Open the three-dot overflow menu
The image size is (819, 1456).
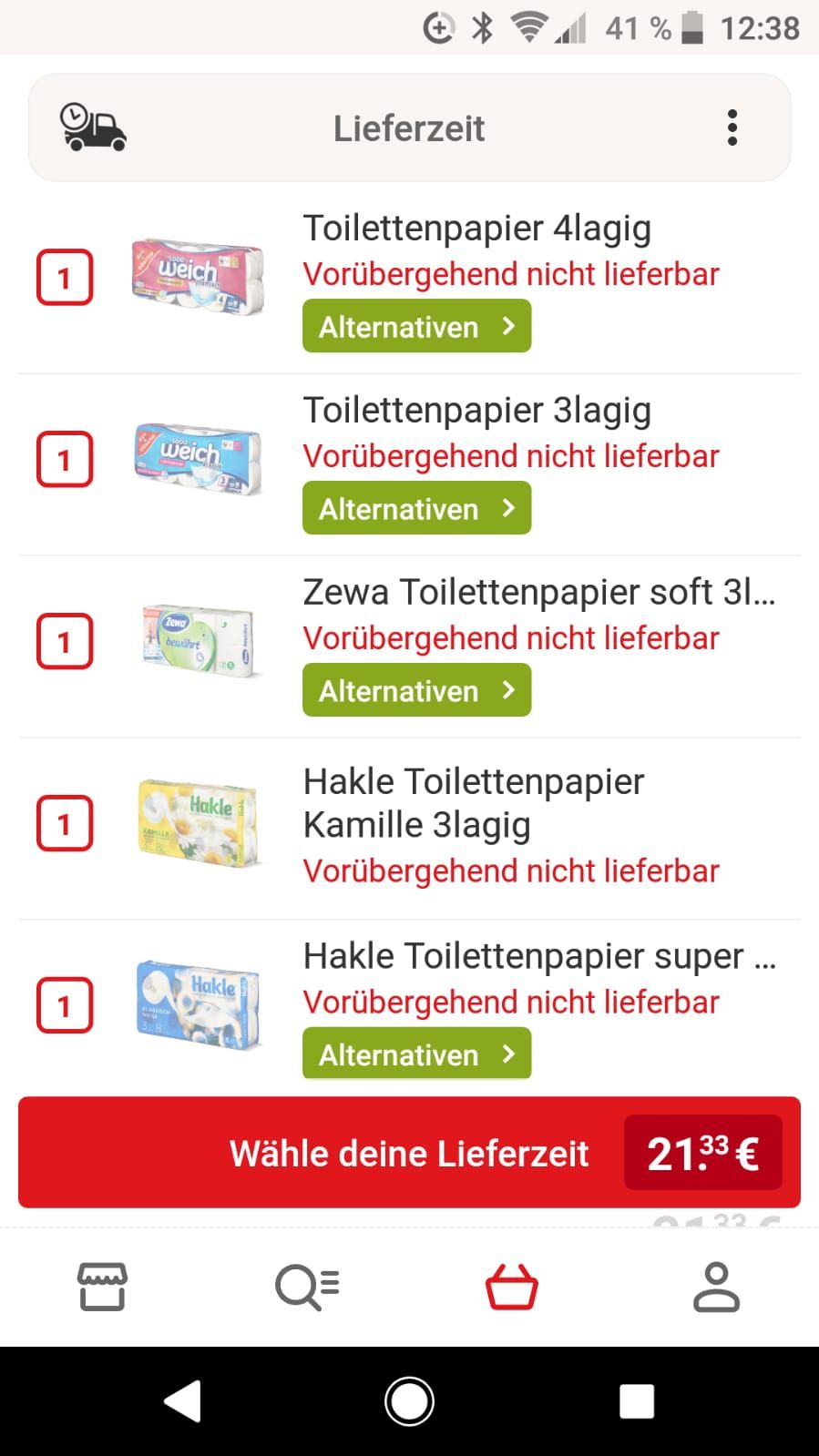pyautogui.click(x=732, y=128)
